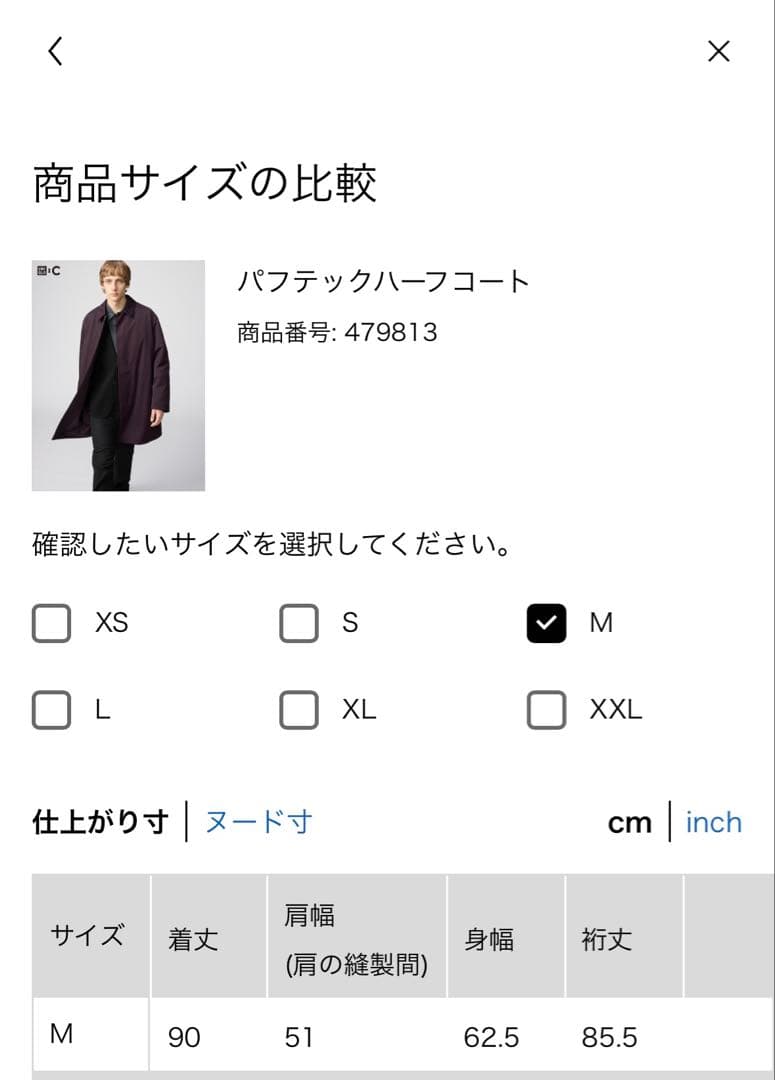Open the パフテックハーフコート product image
Screen dimensions: 775x1080
coord(119,373)
